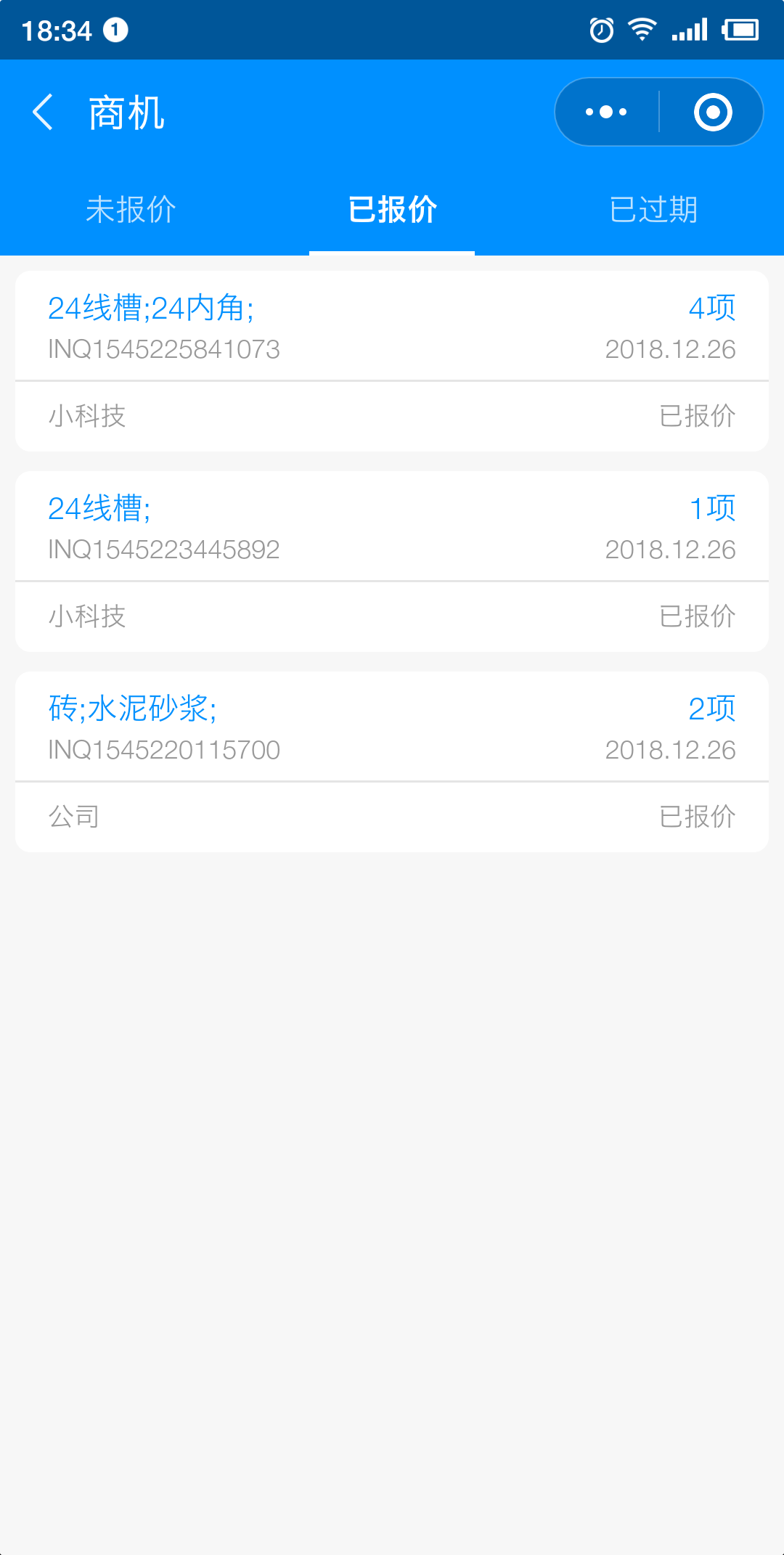Screen dimensions: 784x1555
Task: Open the 砖;水泥砂浆; inquiry card
Action: (x=392, y=762)
